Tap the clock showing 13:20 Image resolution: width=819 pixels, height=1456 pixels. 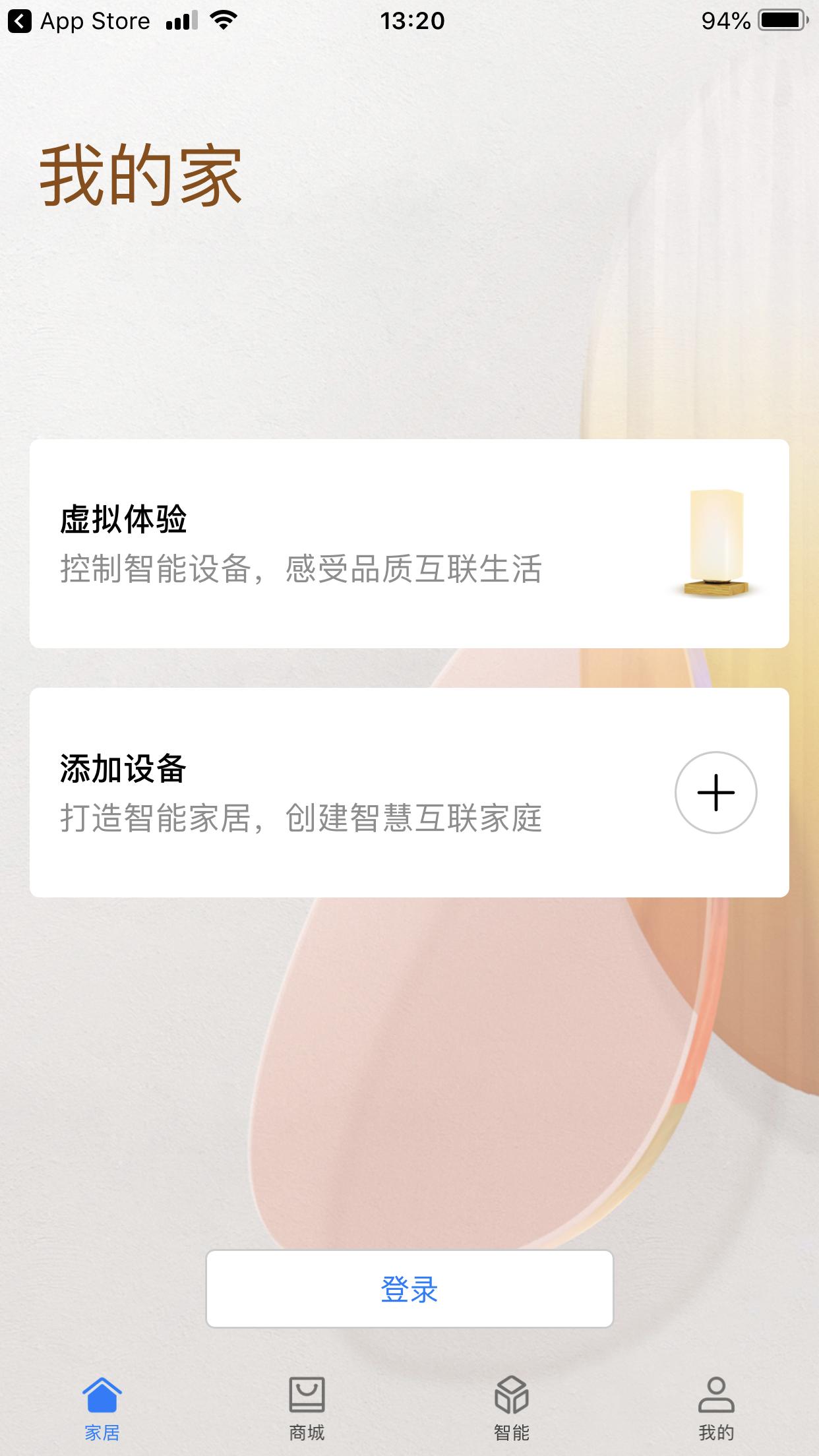tap(409, 21)
